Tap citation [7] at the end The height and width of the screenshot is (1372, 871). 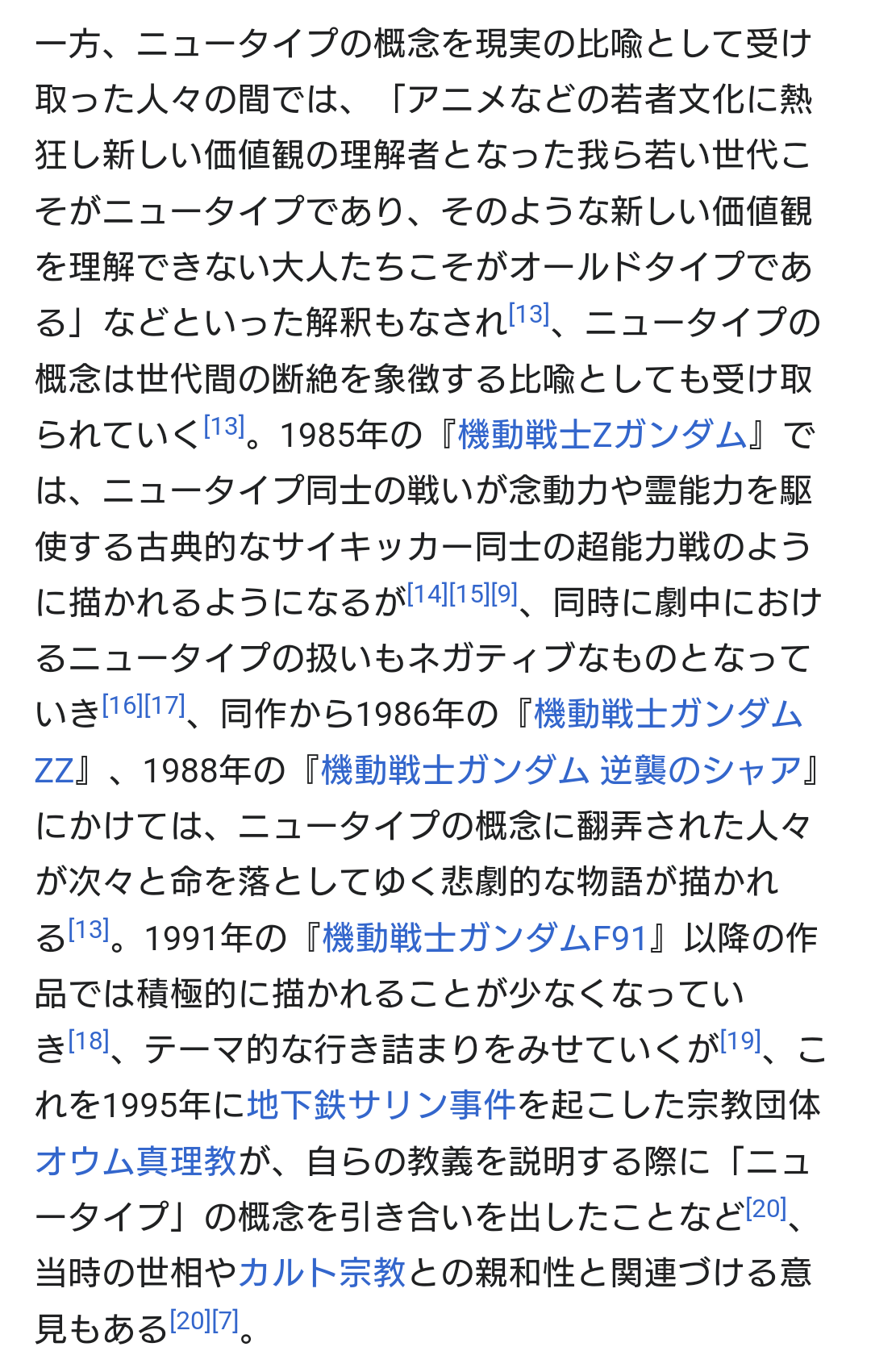pyautogui.click(x=225, y=1320)
